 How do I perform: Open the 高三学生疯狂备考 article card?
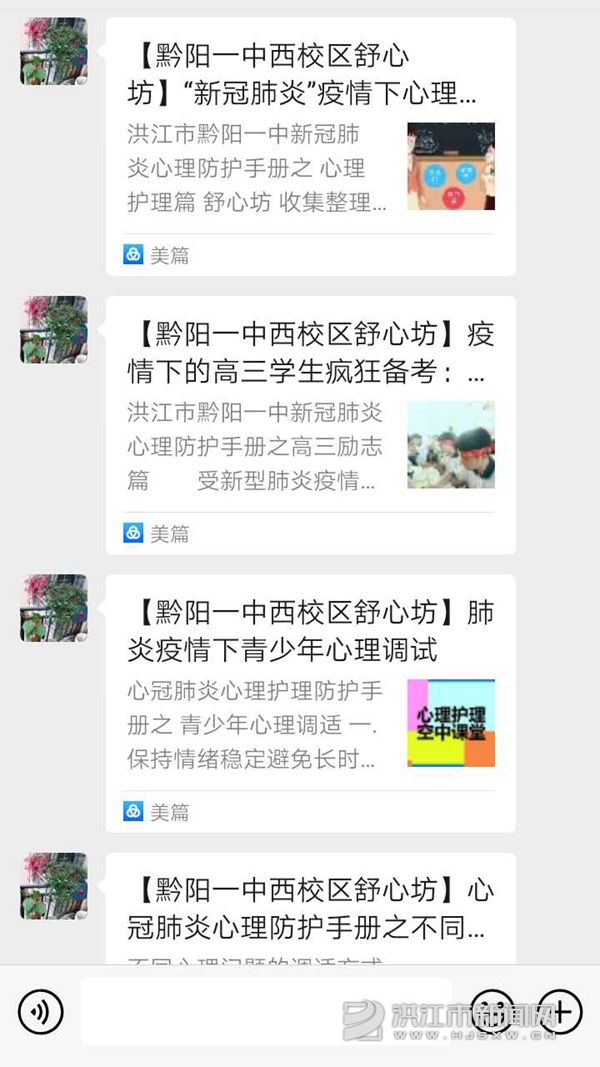pyautogui.click(x=310, y=425)
